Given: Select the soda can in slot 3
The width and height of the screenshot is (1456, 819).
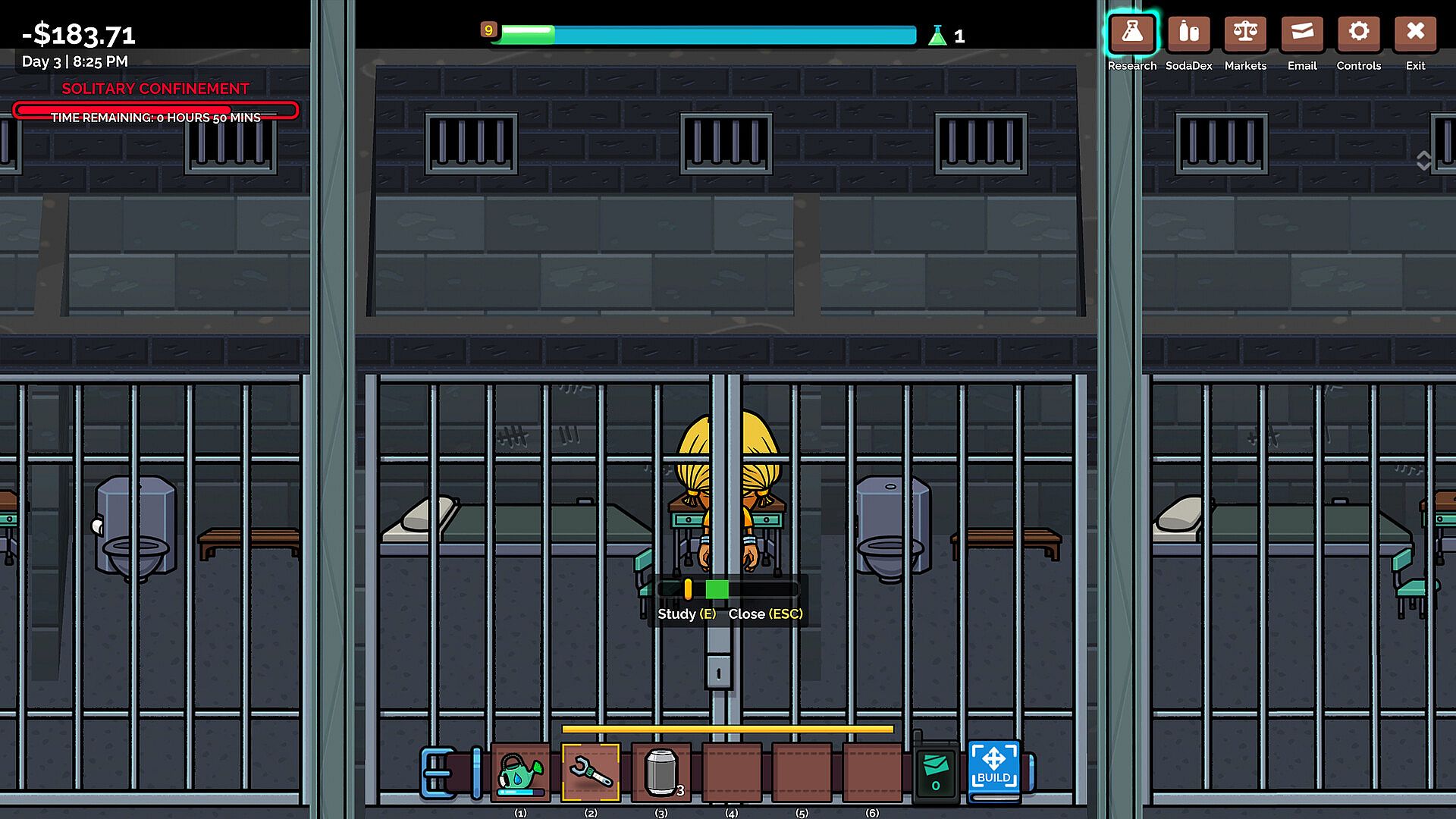Looking at the screenshot, I should click(x=661, y=772).
